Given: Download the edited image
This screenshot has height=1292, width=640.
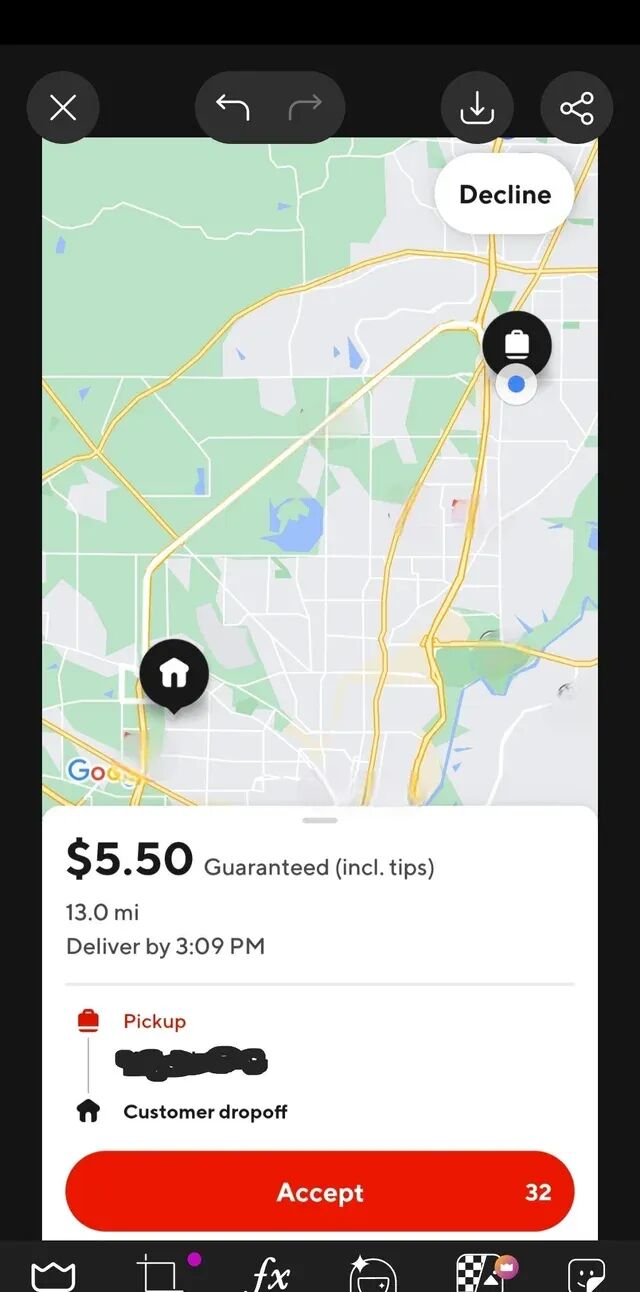Looking at the screenshot, I should click(x=477, y=108).
